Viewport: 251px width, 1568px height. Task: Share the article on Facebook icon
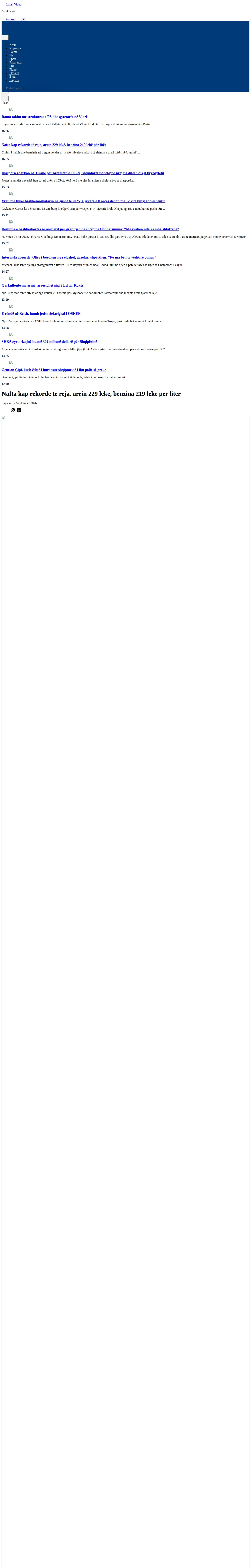[19, 410]
